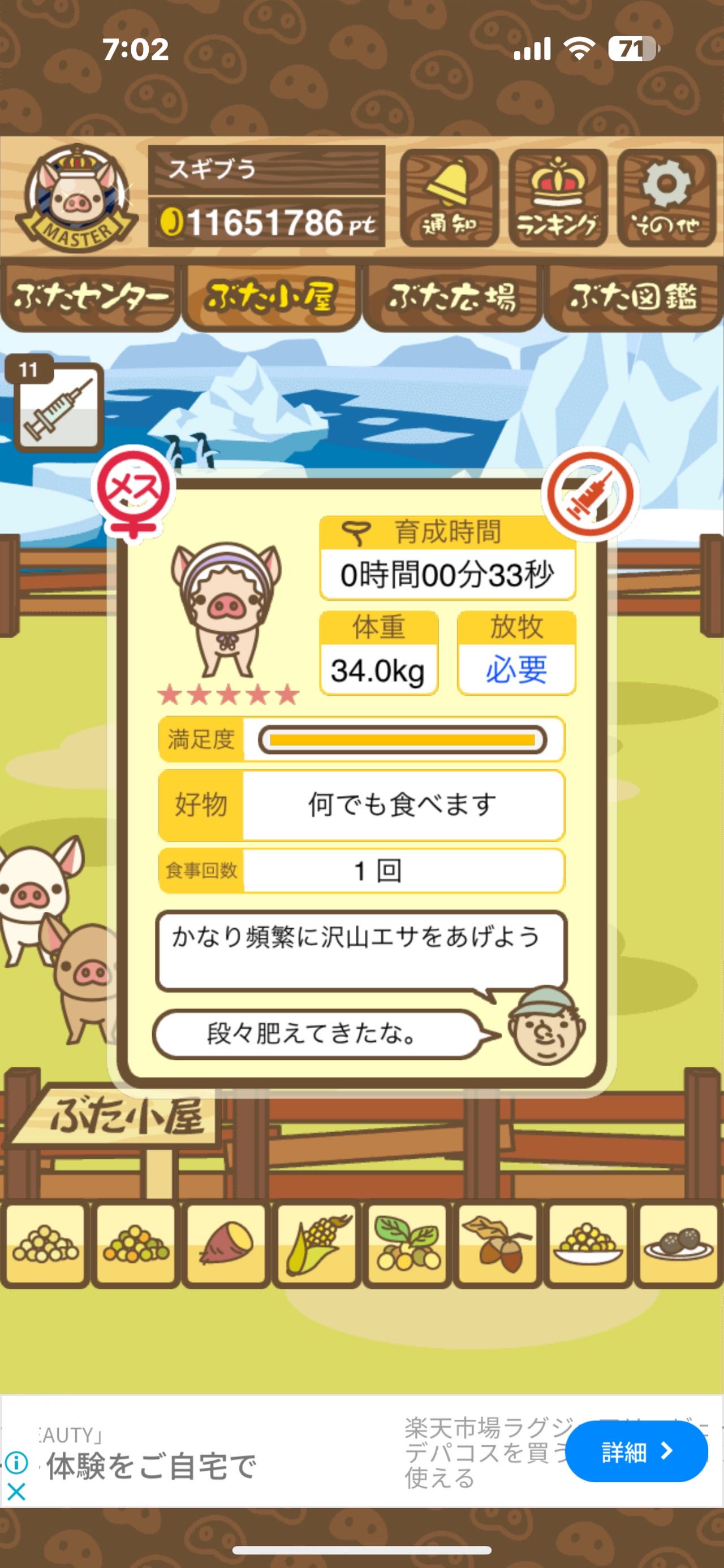This screenshot has height=1568, width=724.
Task: Feed the acorns to the pig
Action: tap(498, 1245)
